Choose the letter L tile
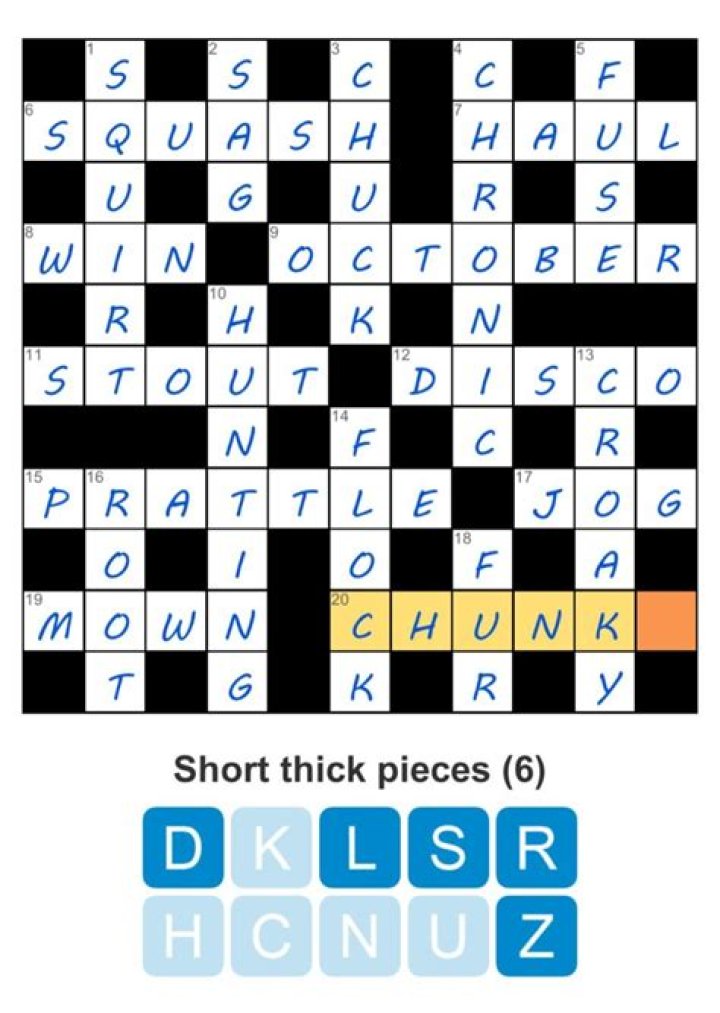Viewport: 720px width, 1013px height. pyautogui.click(x=359, y=847)
